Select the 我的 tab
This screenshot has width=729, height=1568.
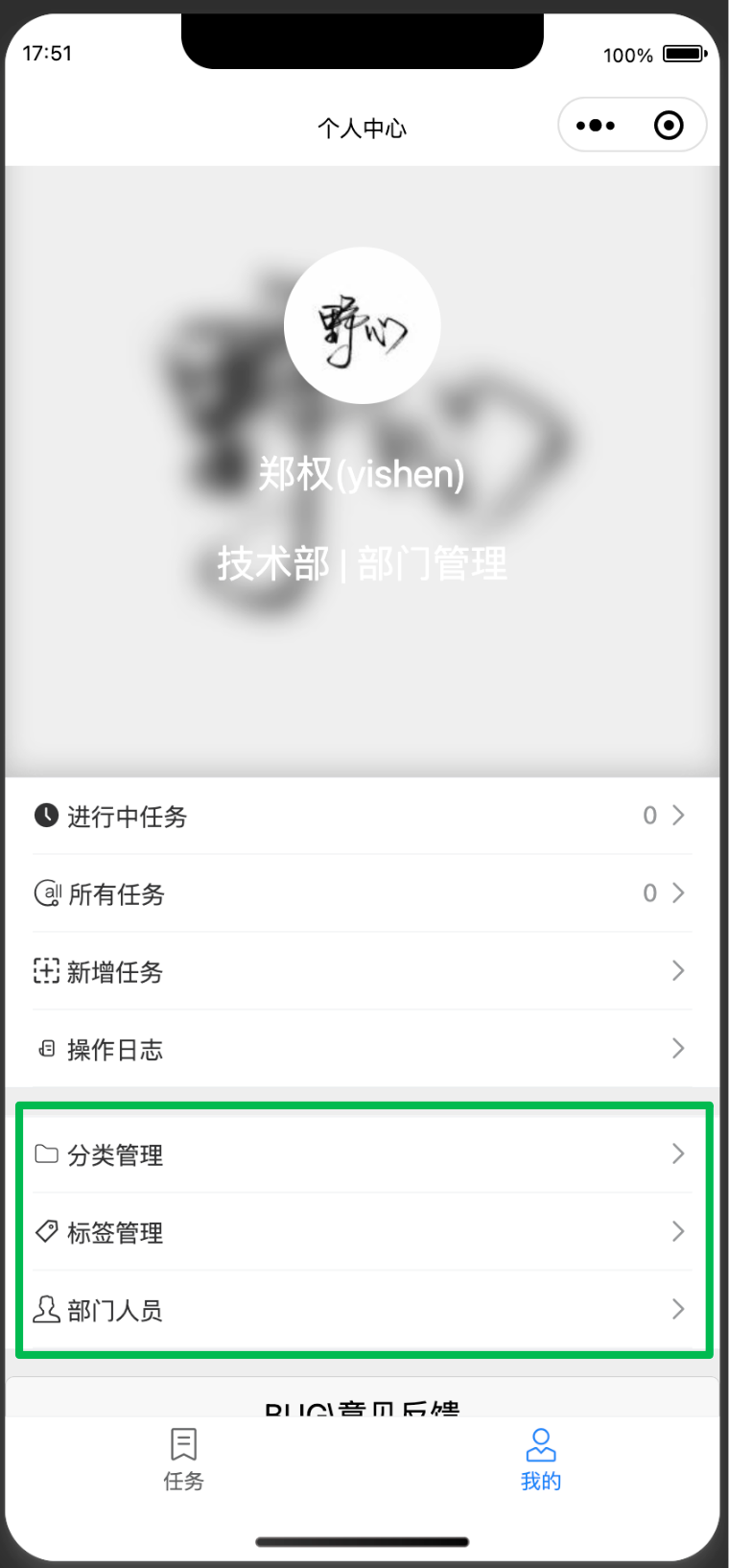click(x=541, y=1459)
